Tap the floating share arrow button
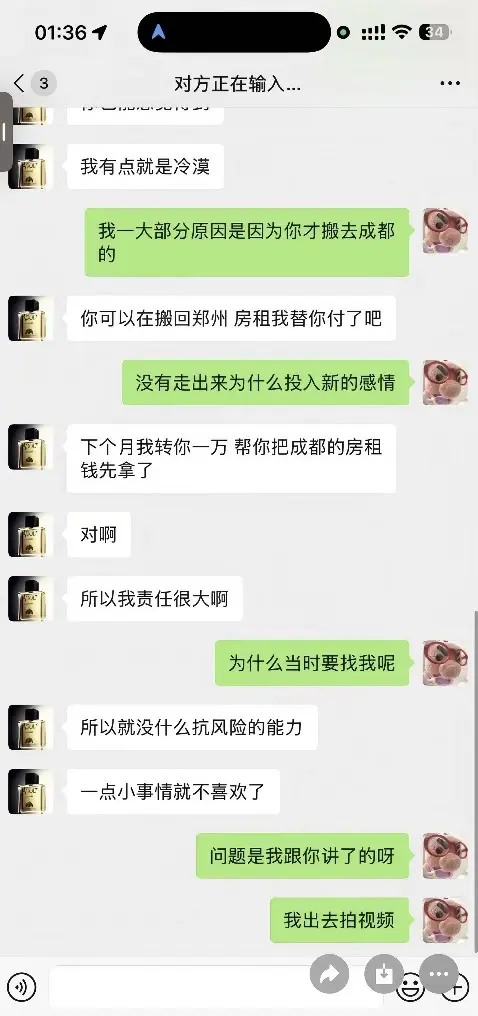The width and height of the screenshot is (478, 1016). 330,973
